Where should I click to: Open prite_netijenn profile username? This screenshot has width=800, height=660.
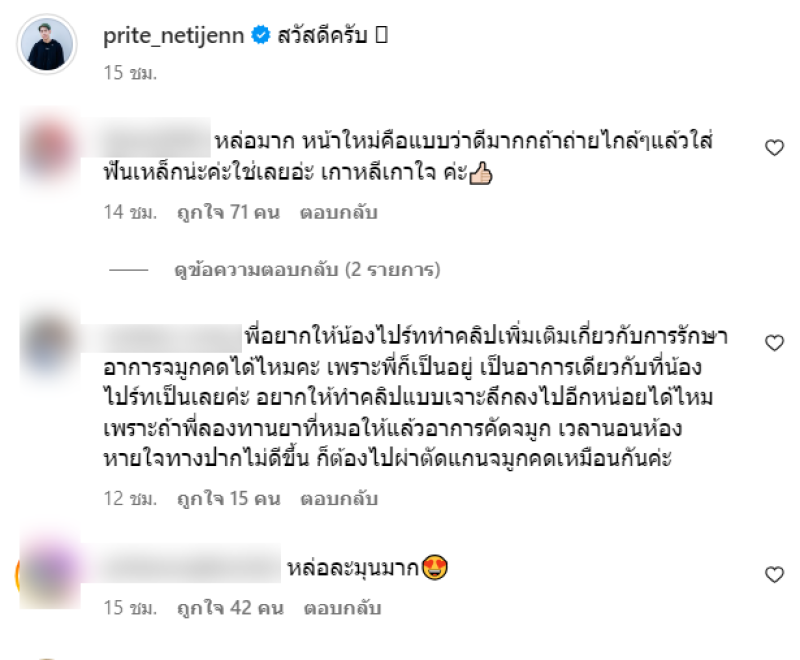(x=174, y=36)
